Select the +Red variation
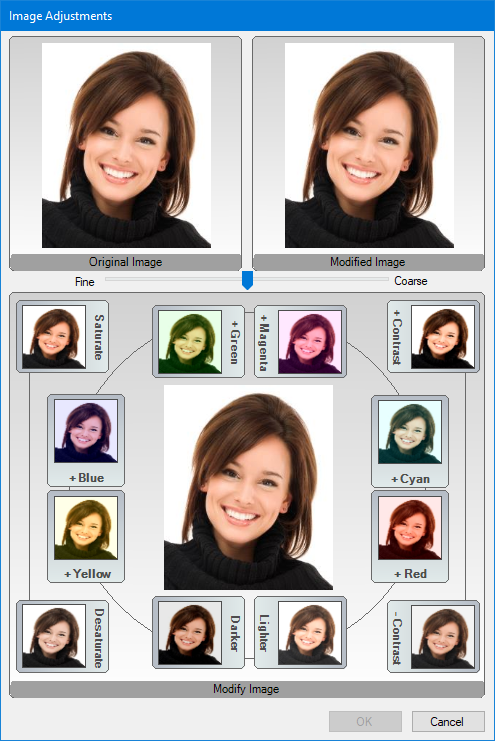 tap(410, 536)
